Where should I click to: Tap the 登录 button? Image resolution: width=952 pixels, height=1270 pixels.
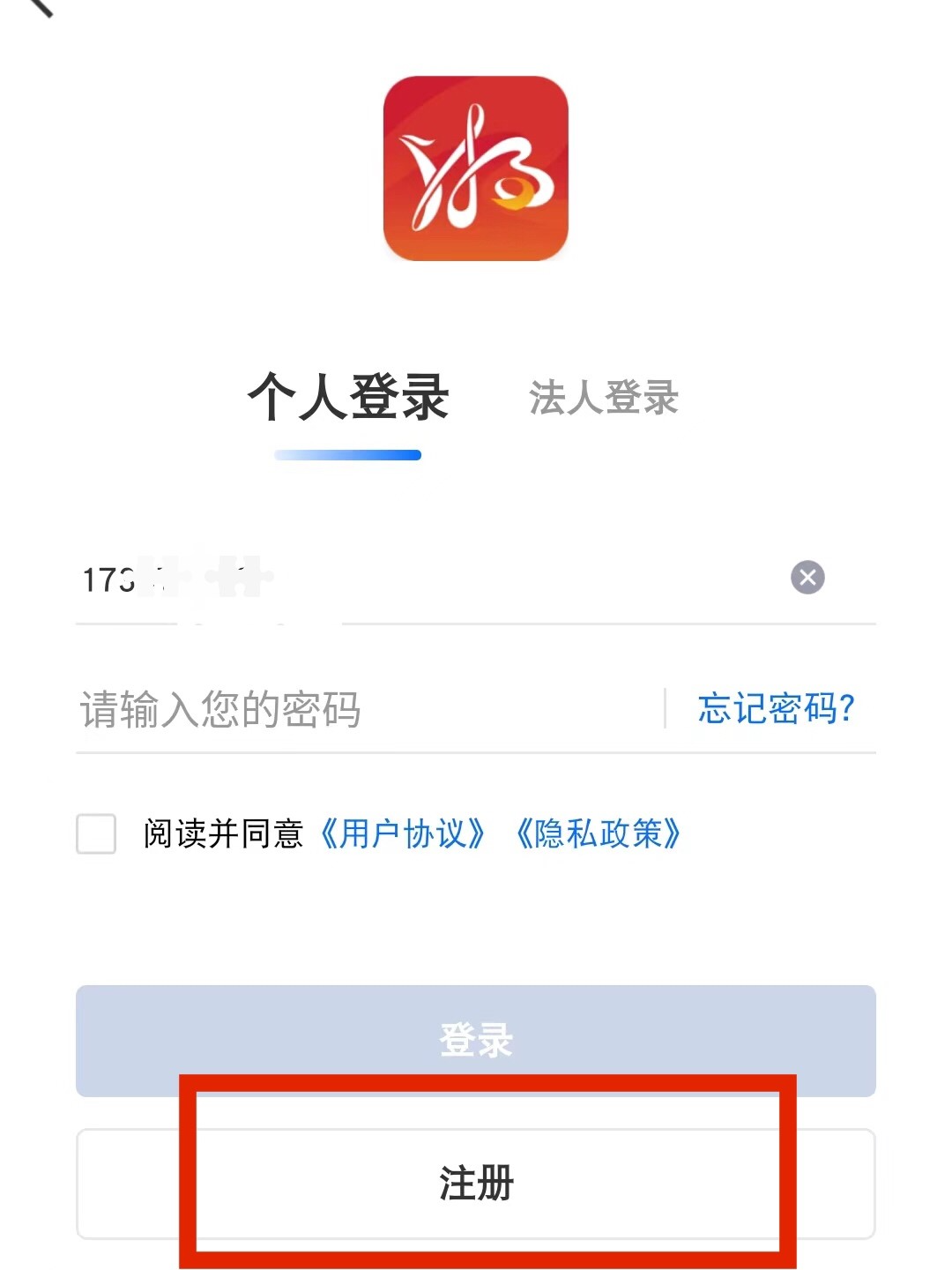pos(476,1039)
